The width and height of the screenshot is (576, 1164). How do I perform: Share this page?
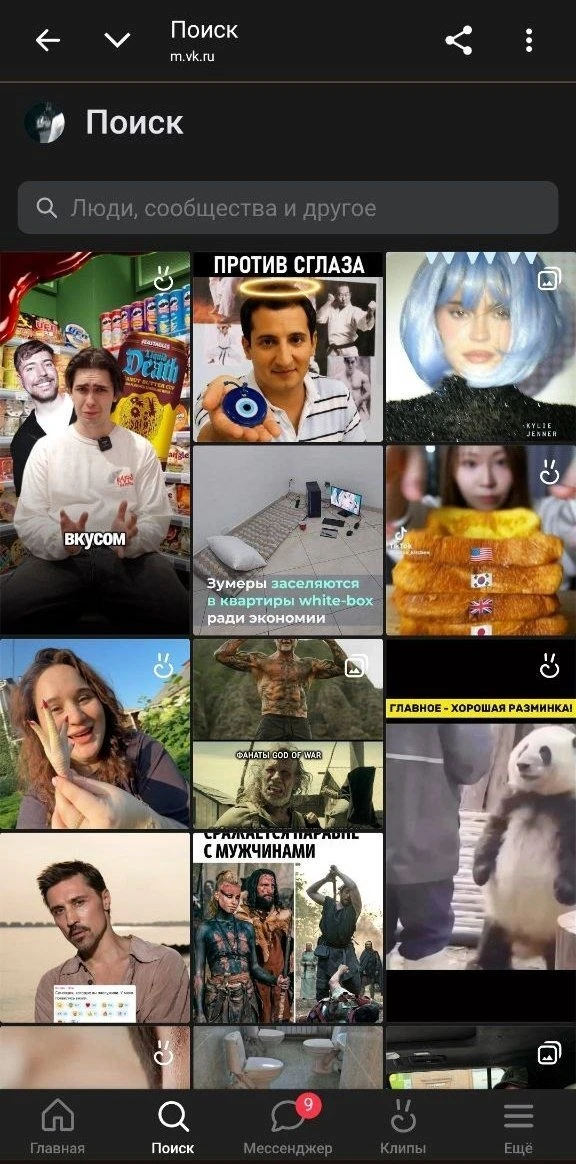(x=459, y=40)
